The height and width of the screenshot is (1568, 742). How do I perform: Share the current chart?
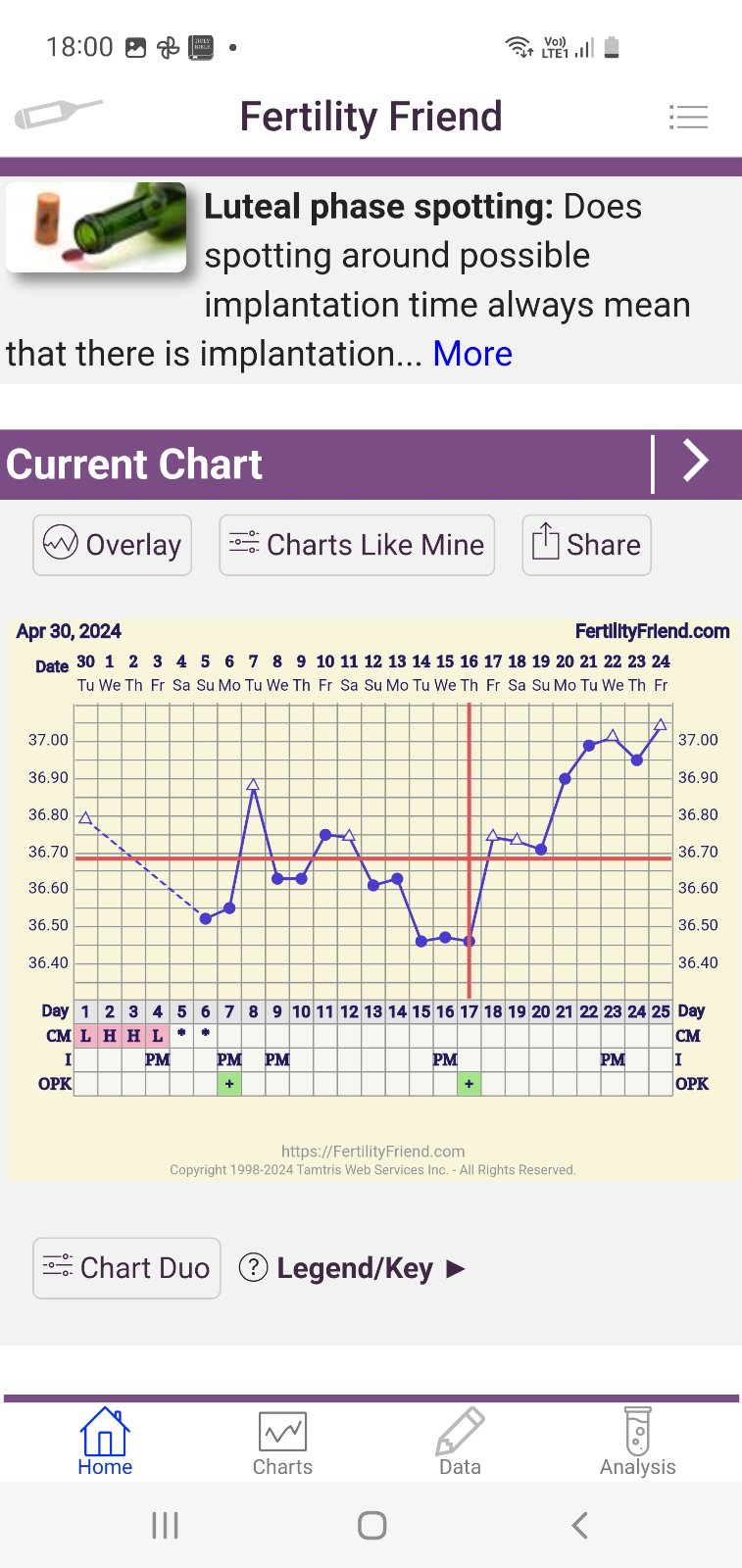pos(586,545)
